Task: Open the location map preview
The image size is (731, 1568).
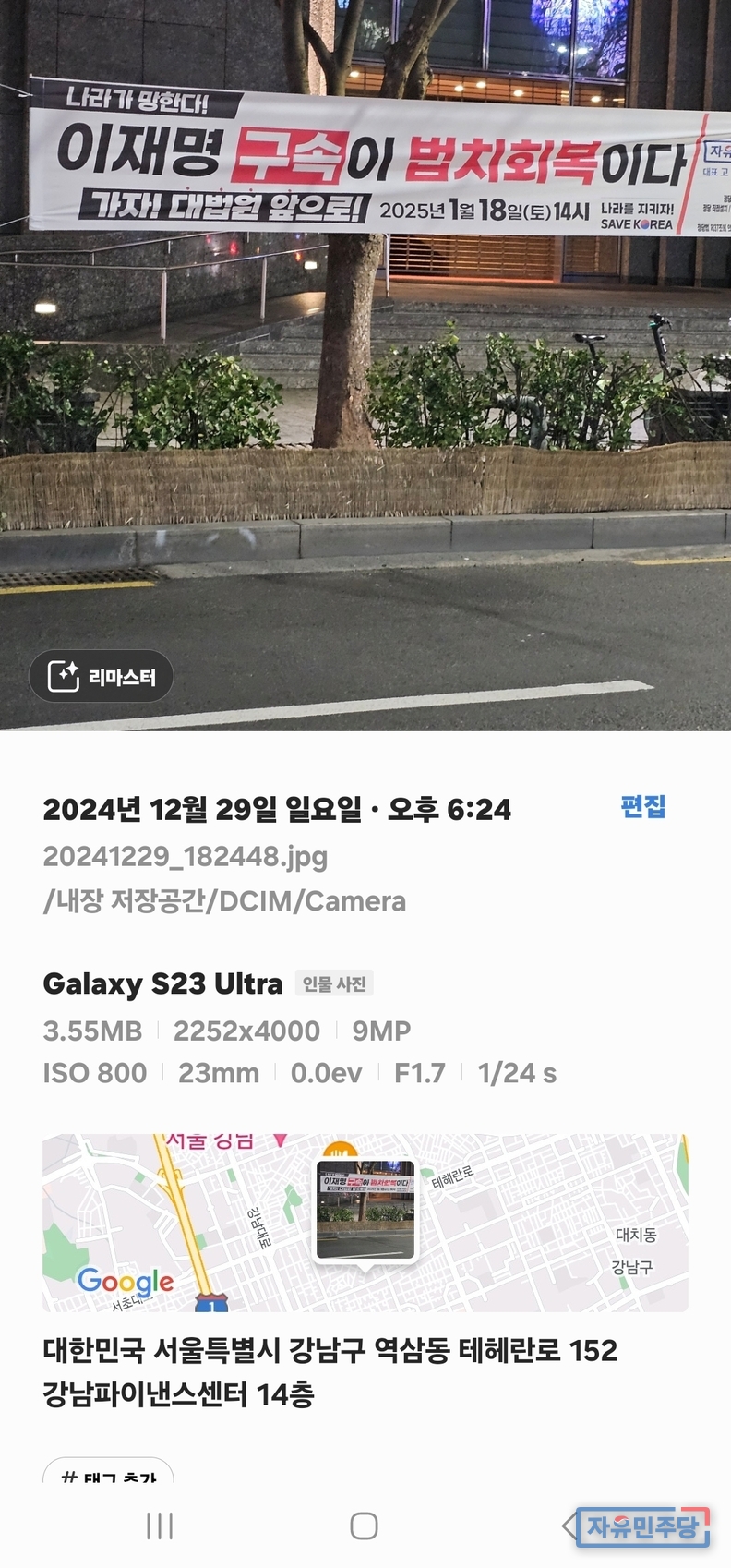Action: pyautogui.click(x=365, y=1222)
